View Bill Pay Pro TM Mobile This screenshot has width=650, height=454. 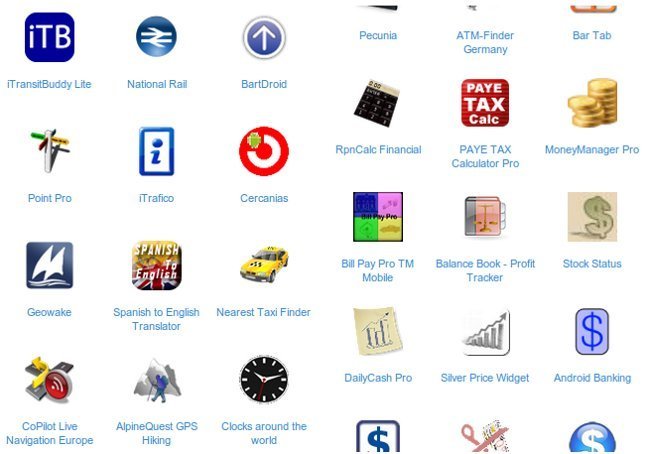pos(378,217)
